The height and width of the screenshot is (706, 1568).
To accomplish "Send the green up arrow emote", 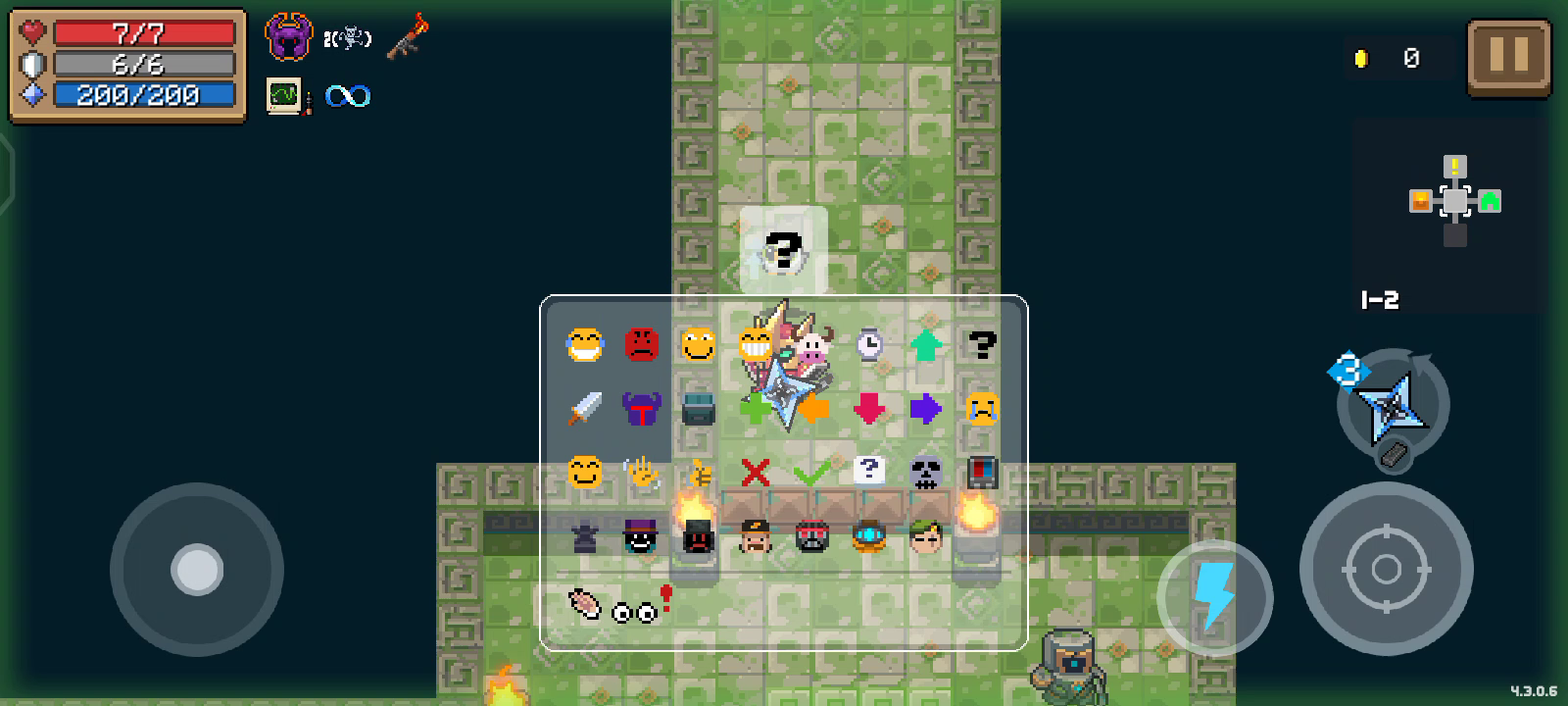I will pos(925,345).
